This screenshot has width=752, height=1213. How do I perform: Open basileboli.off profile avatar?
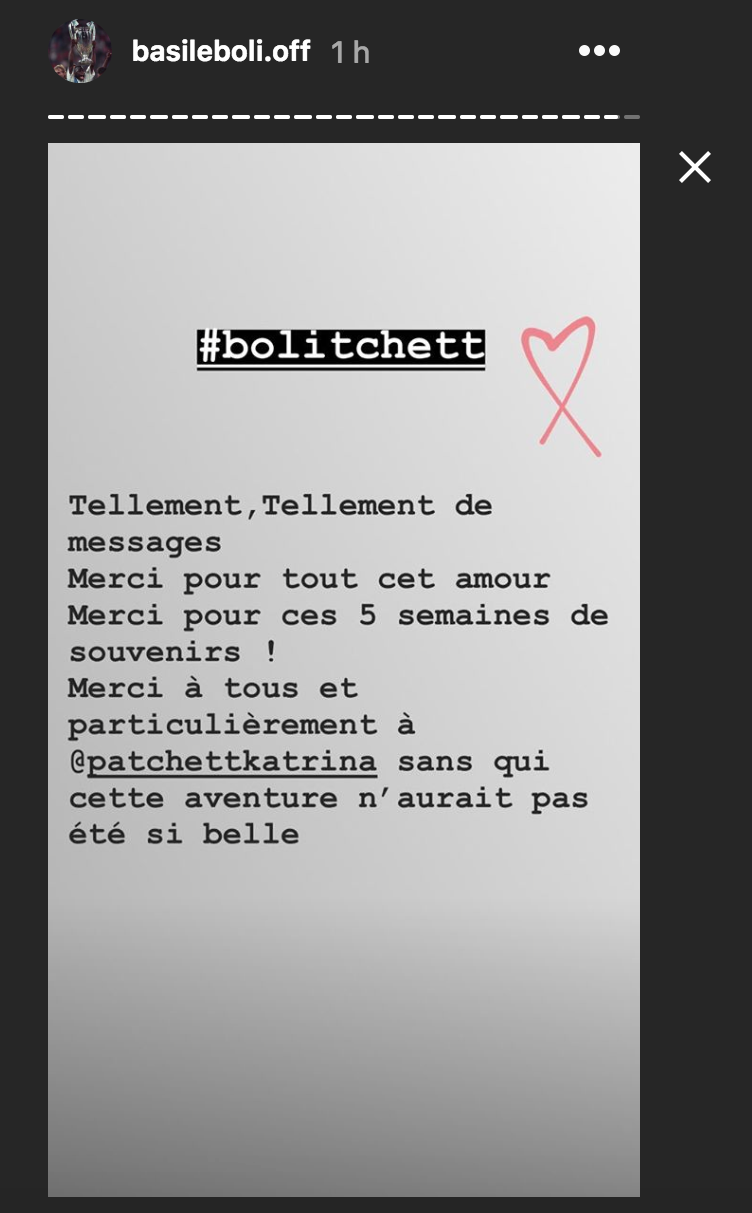(80, 51)
